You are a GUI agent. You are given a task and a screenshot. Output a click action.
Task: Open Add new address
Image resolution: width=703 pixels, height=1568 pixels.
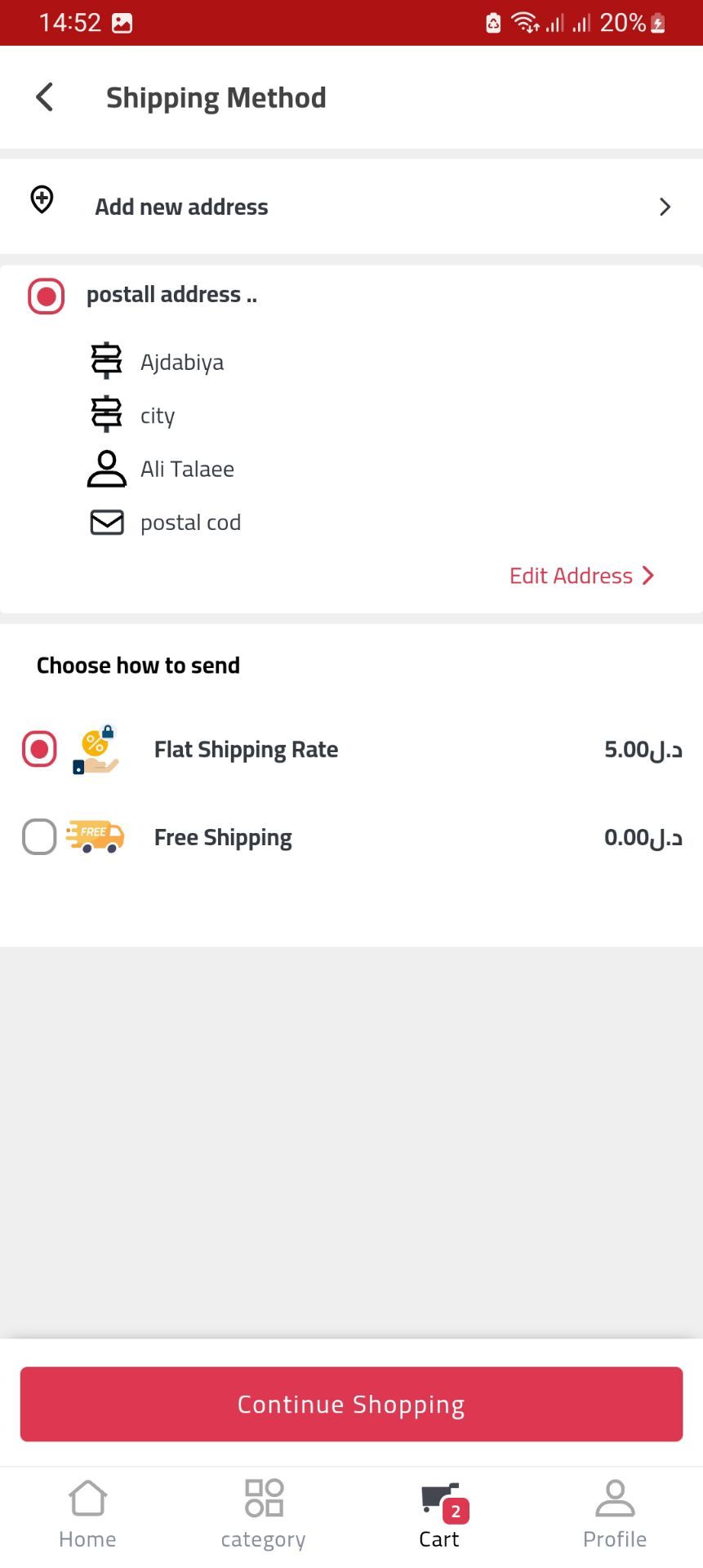pyautogui.click(x=351, y=207)
